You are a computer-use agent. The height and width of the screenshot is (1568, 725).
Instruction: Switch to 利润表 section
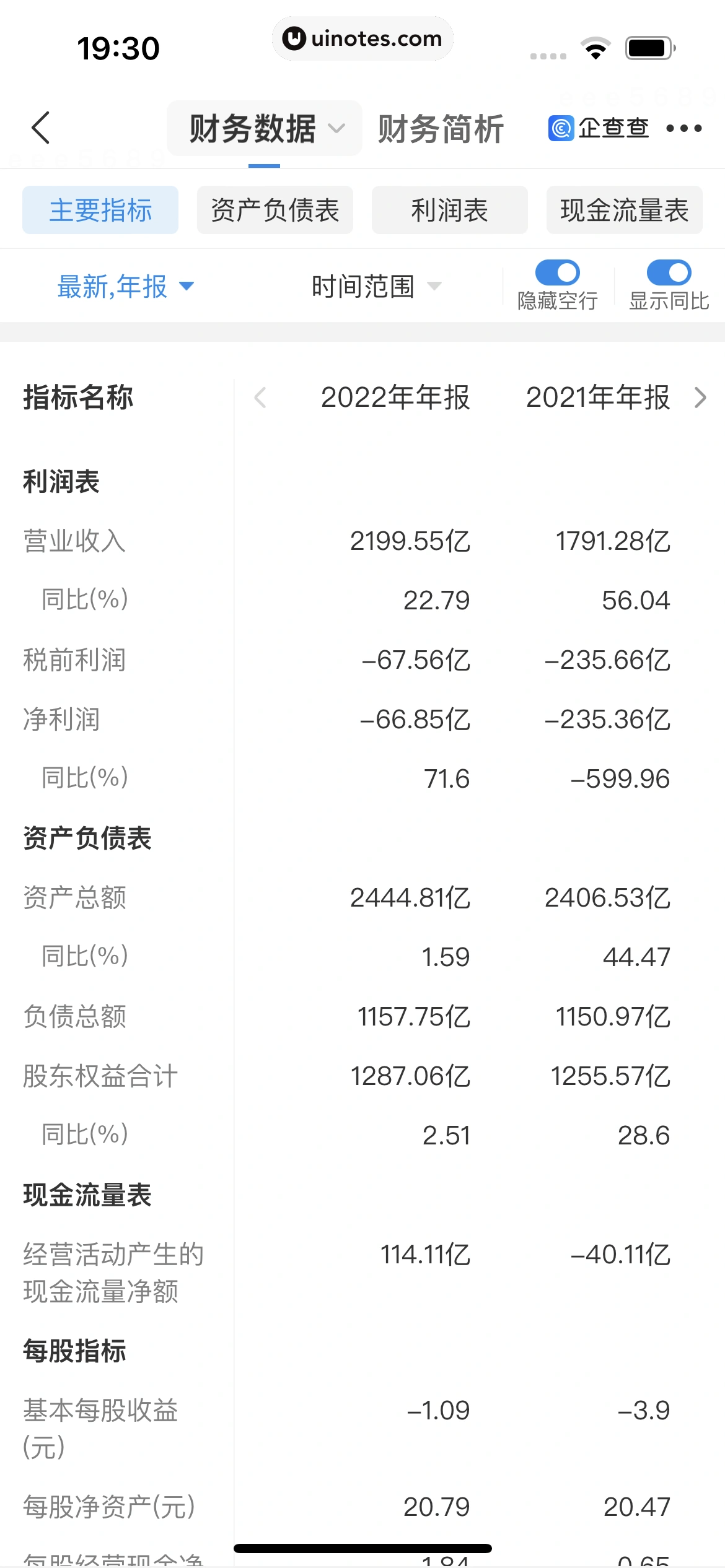(x=449, y=211)
